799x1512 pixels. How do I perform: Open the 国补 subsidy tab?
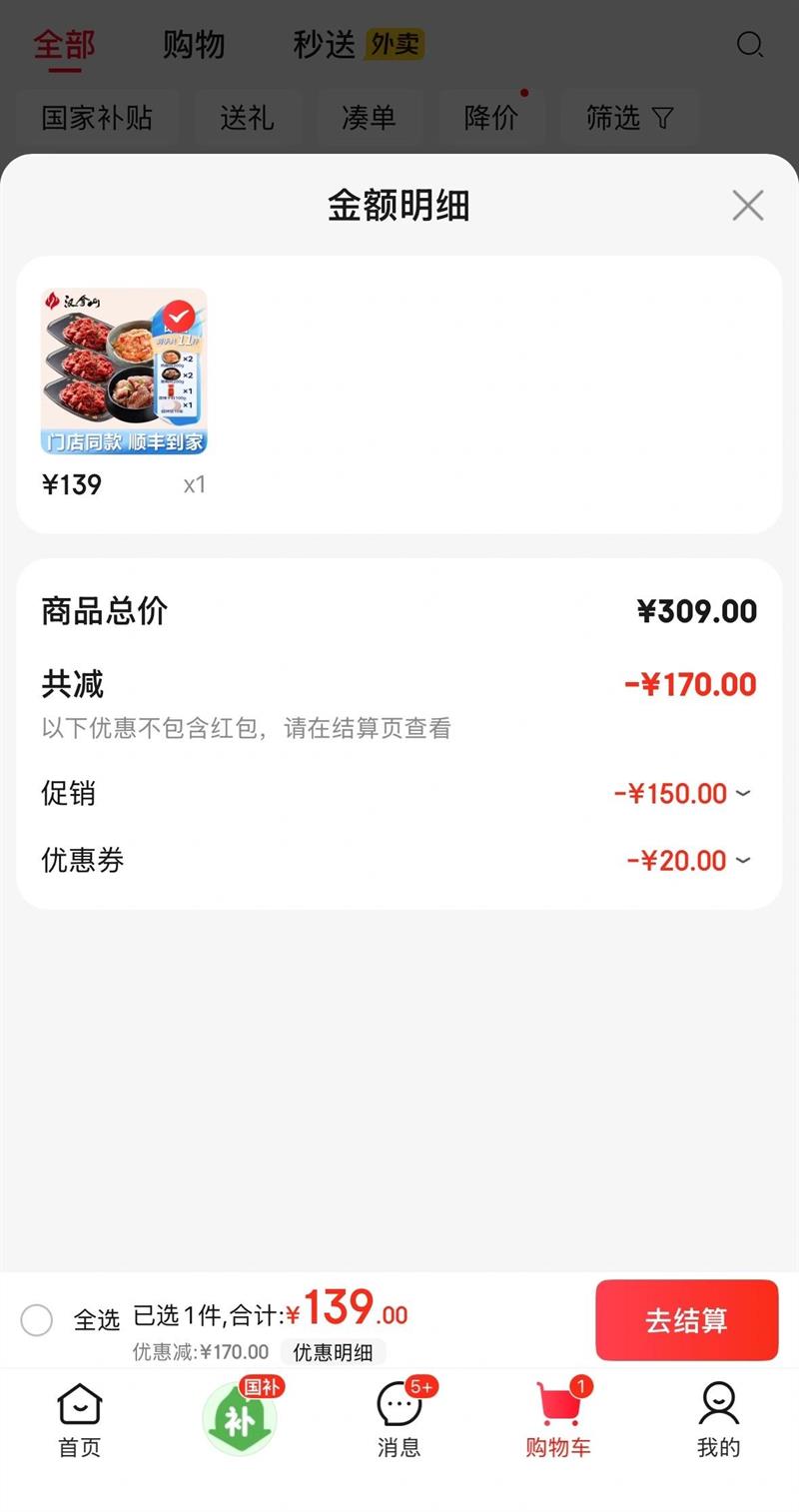pyautogui.click(x=240, y=1418)
